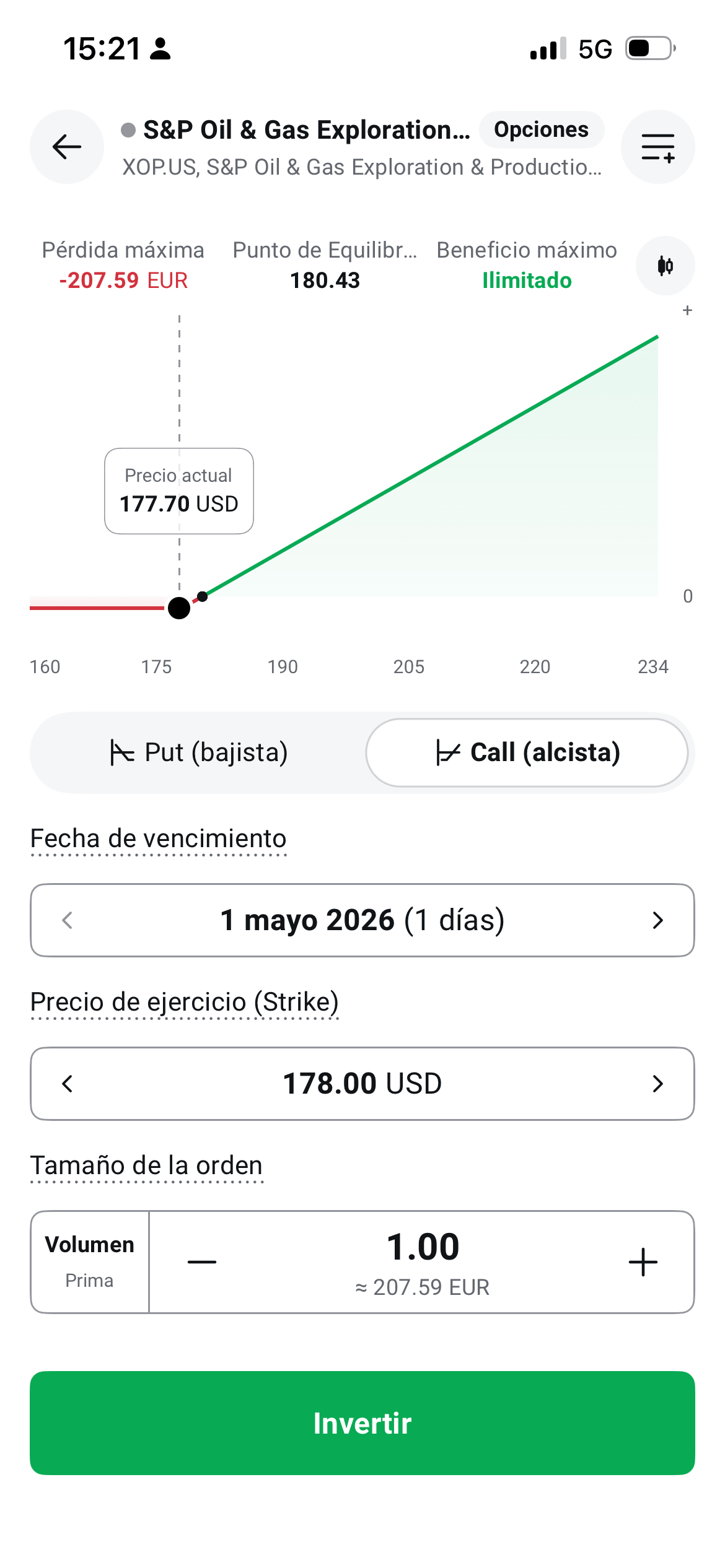The height and width of the screenshot is (1568, 725).
Task: Toggle the Volumen / Prima size mode
Action: pos(90,1262)
